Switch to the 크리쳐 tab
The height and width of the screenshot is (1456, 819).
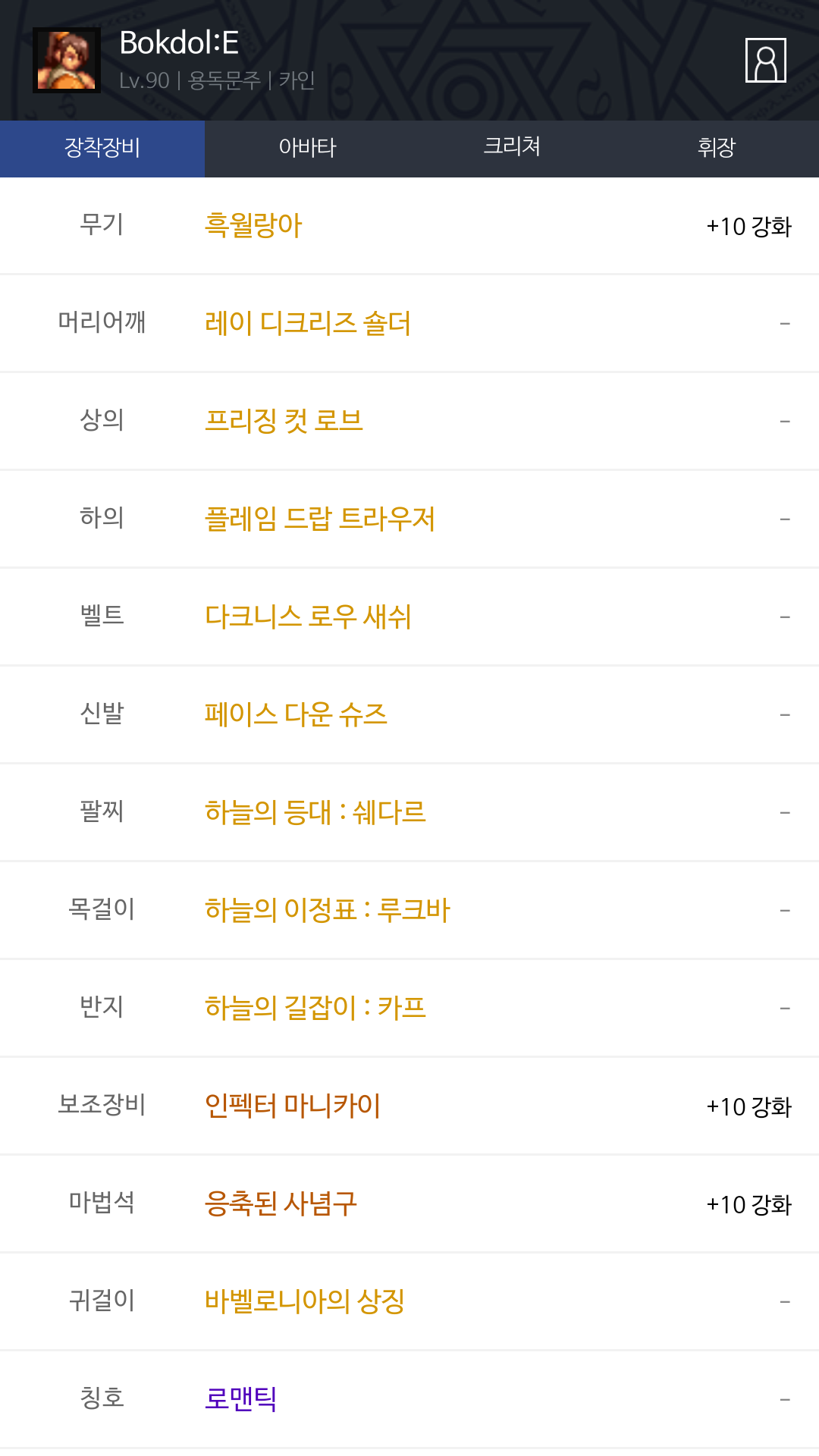coord(512,148)
